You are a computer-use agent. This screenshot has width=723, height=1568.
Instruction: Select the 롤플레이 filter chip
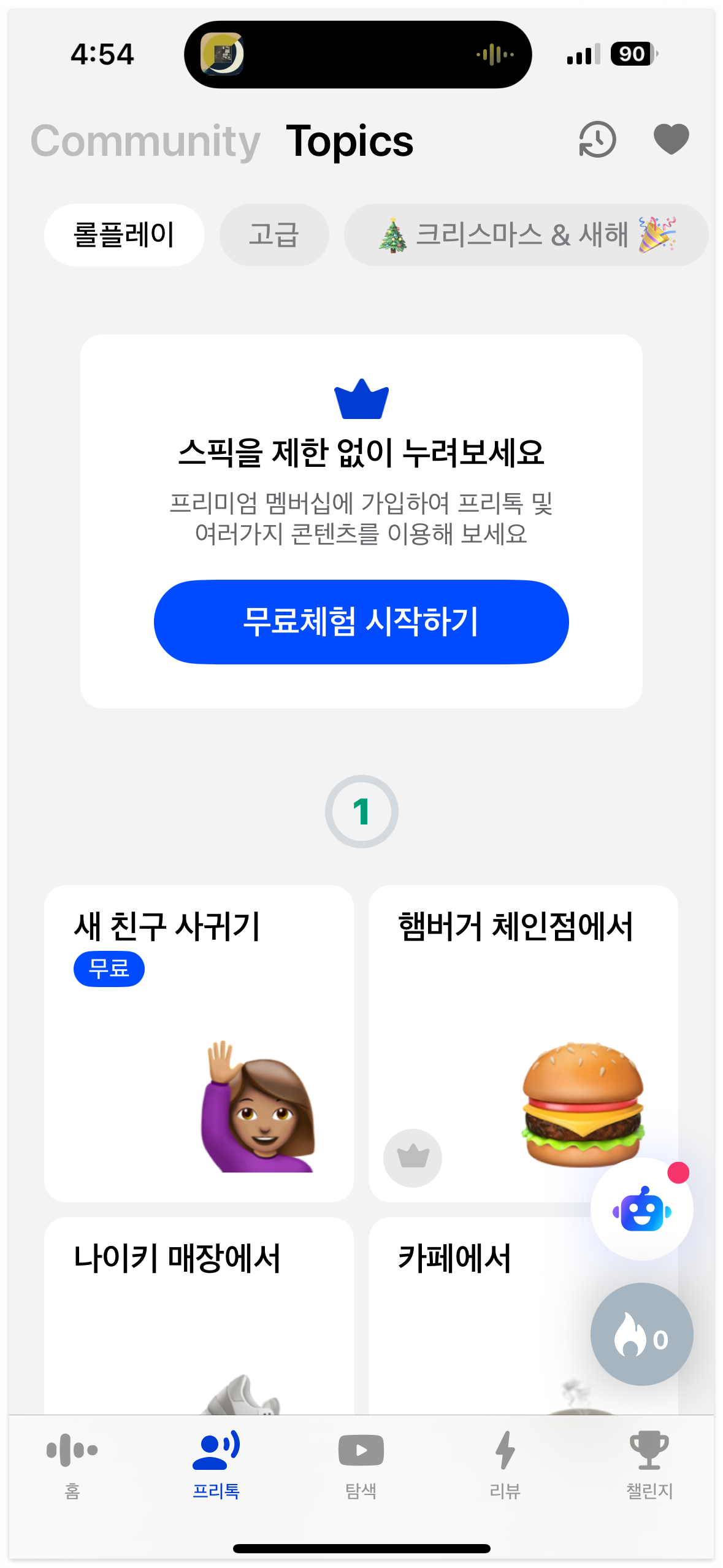coord(124,234)
